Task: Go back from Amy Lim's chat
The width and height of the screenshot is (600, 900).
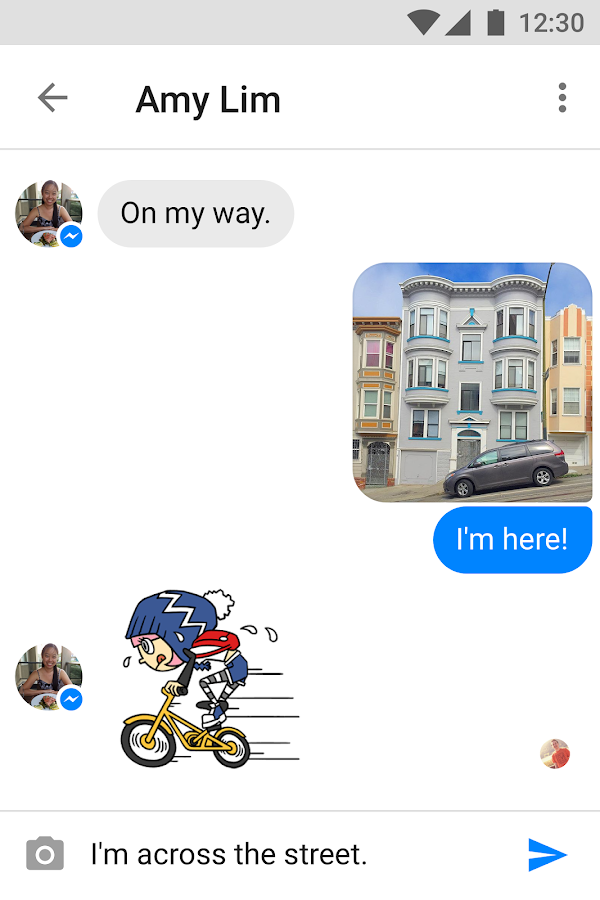Action: 52,98
